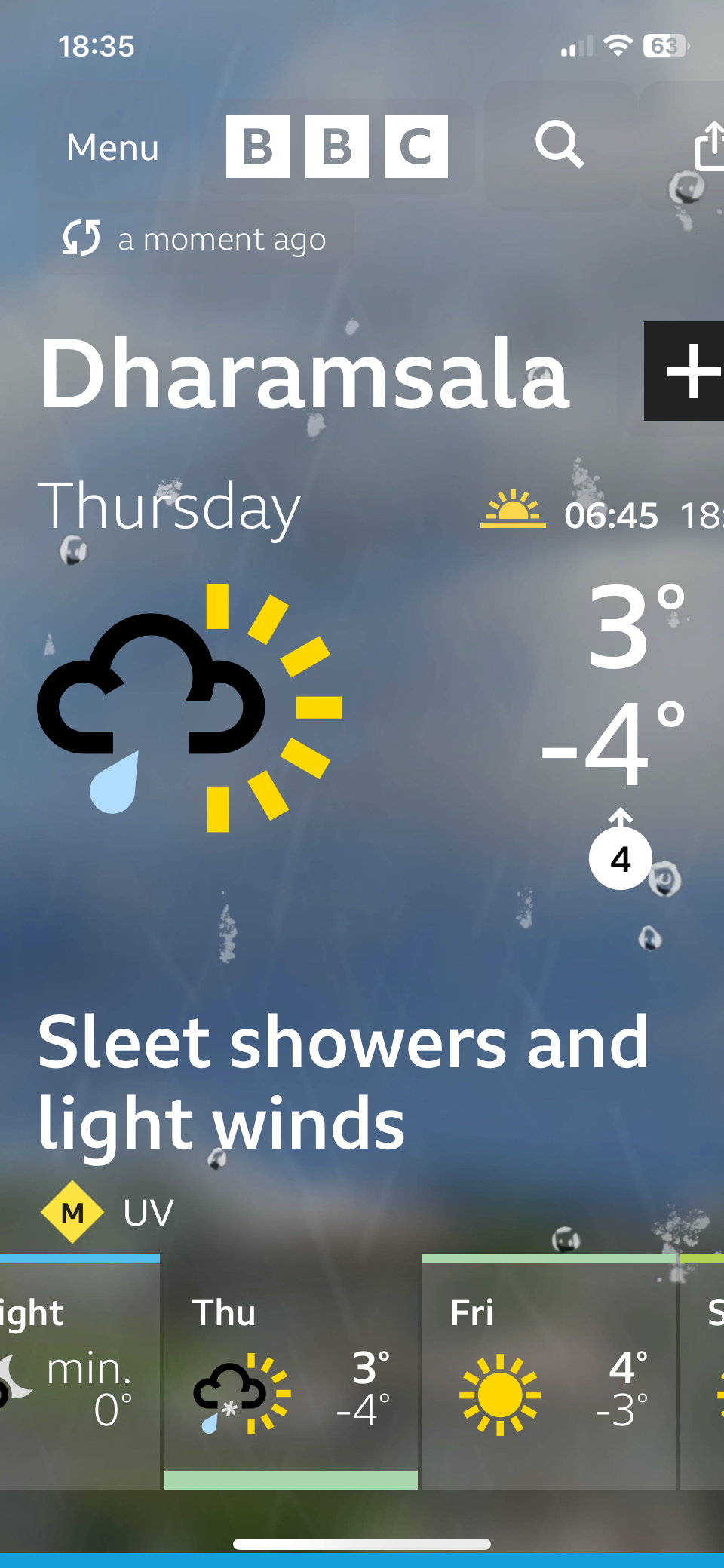Switch to the Fri forecast tab
Image resolution: width=724 pixels, height=1568 pixels.
coord(548,1373)
